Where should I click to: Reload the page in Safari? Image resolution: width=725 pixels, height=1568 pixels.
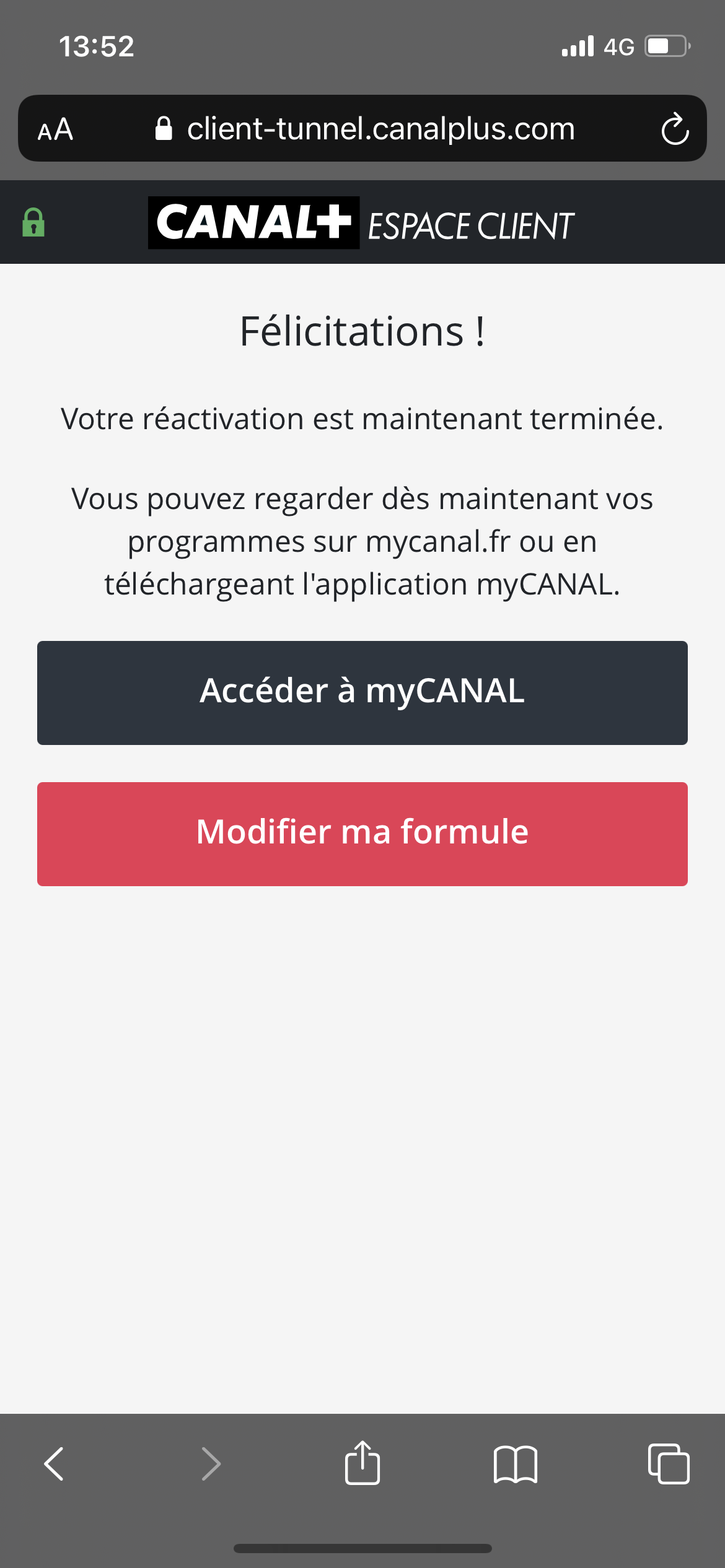674,129
